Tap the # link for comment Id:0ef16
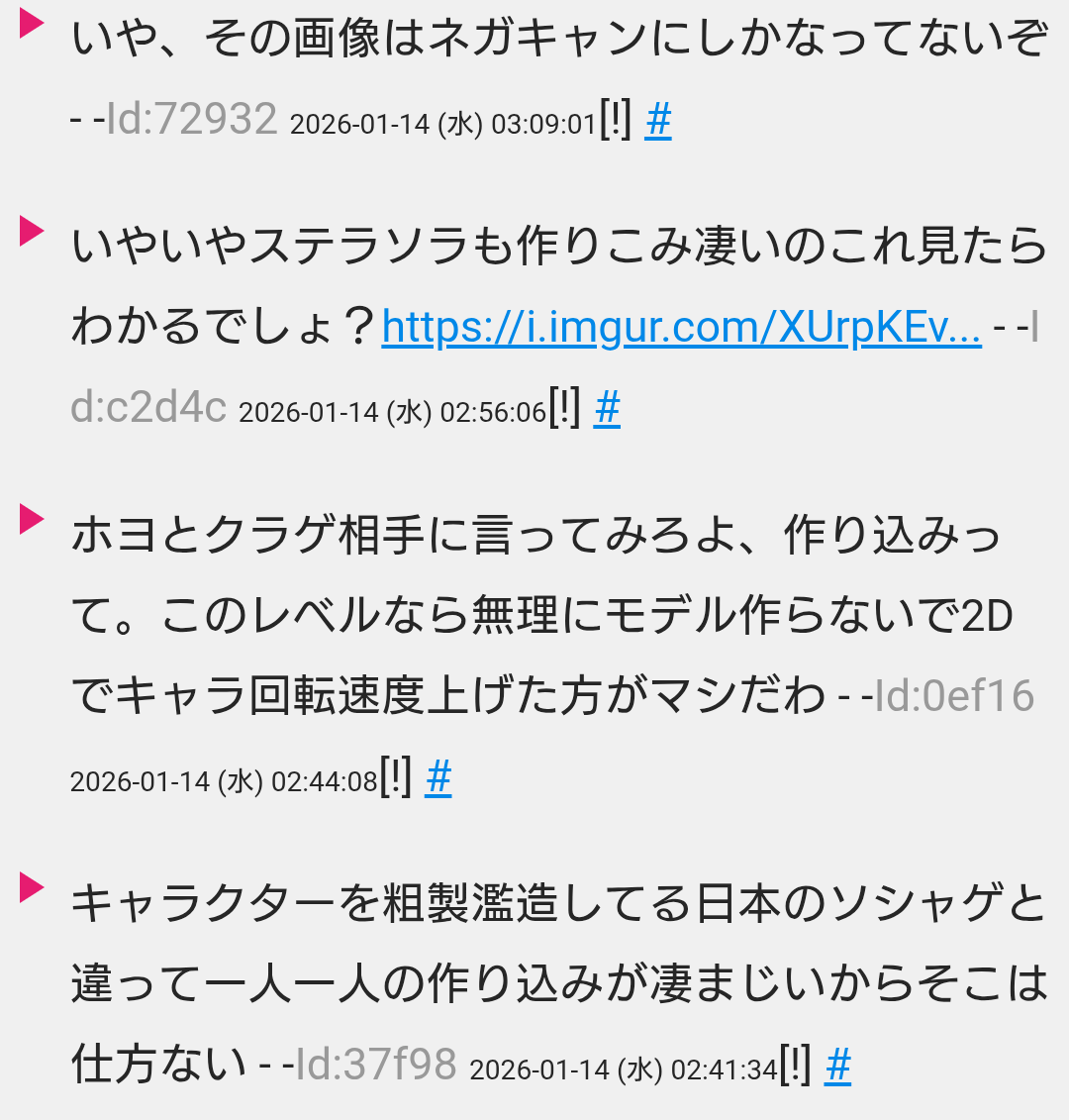This screenshot has height=1120, width=1069. pyautogui.click(x=438, y=777)
